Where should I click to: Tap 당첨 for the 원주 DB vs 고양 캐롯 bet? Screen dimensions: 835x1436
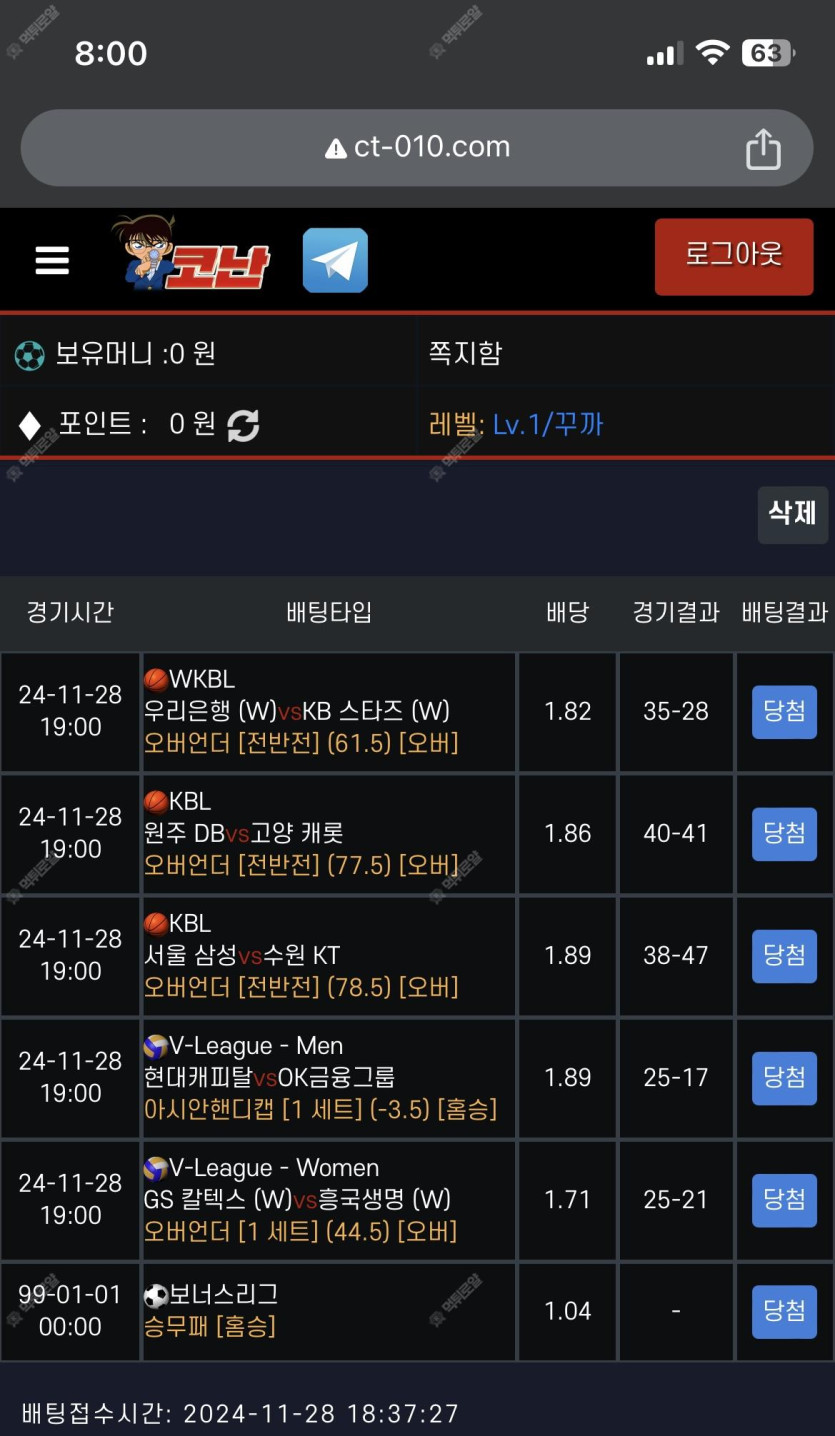pos(784,834)
